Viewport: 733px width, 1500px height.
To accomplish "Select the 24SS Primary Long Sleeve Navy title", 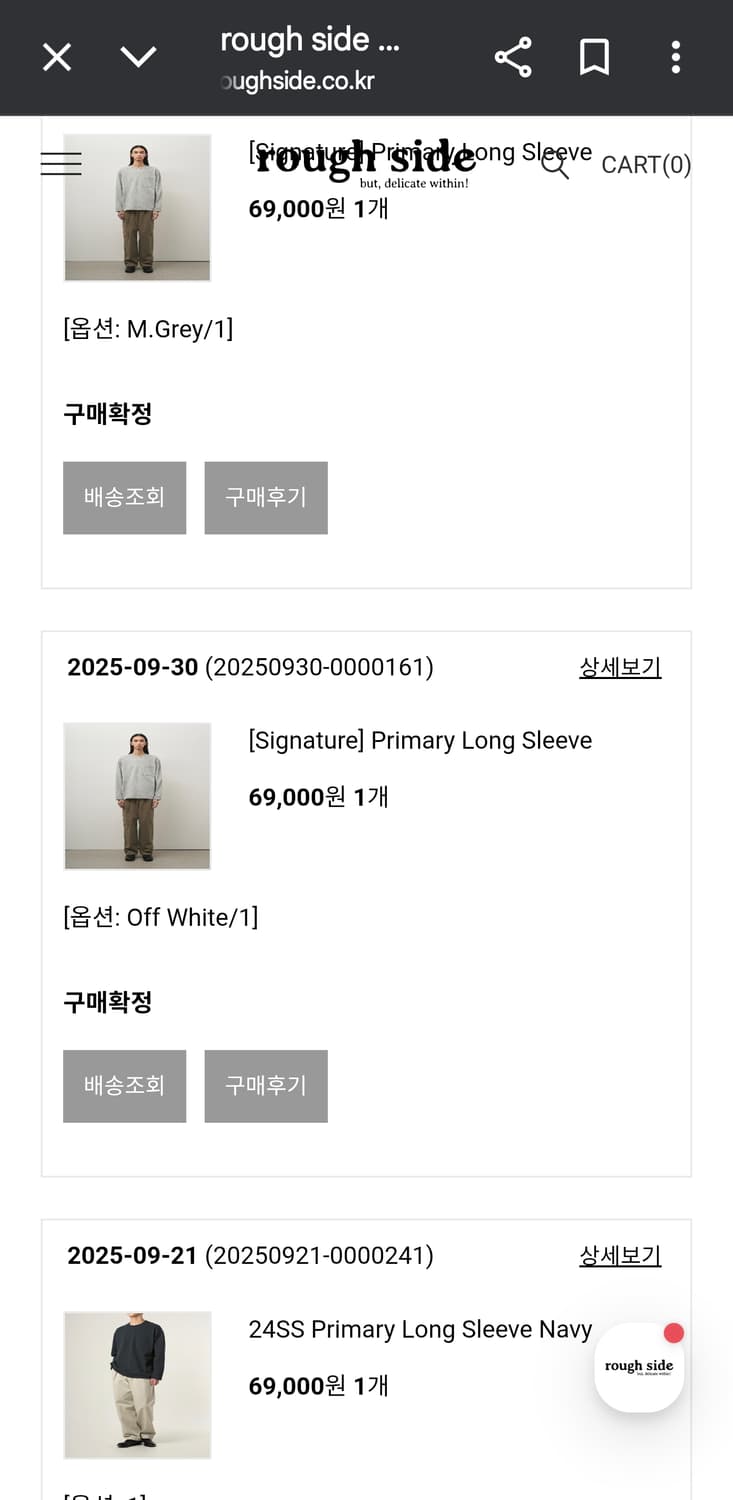I will coord(419,1330).
